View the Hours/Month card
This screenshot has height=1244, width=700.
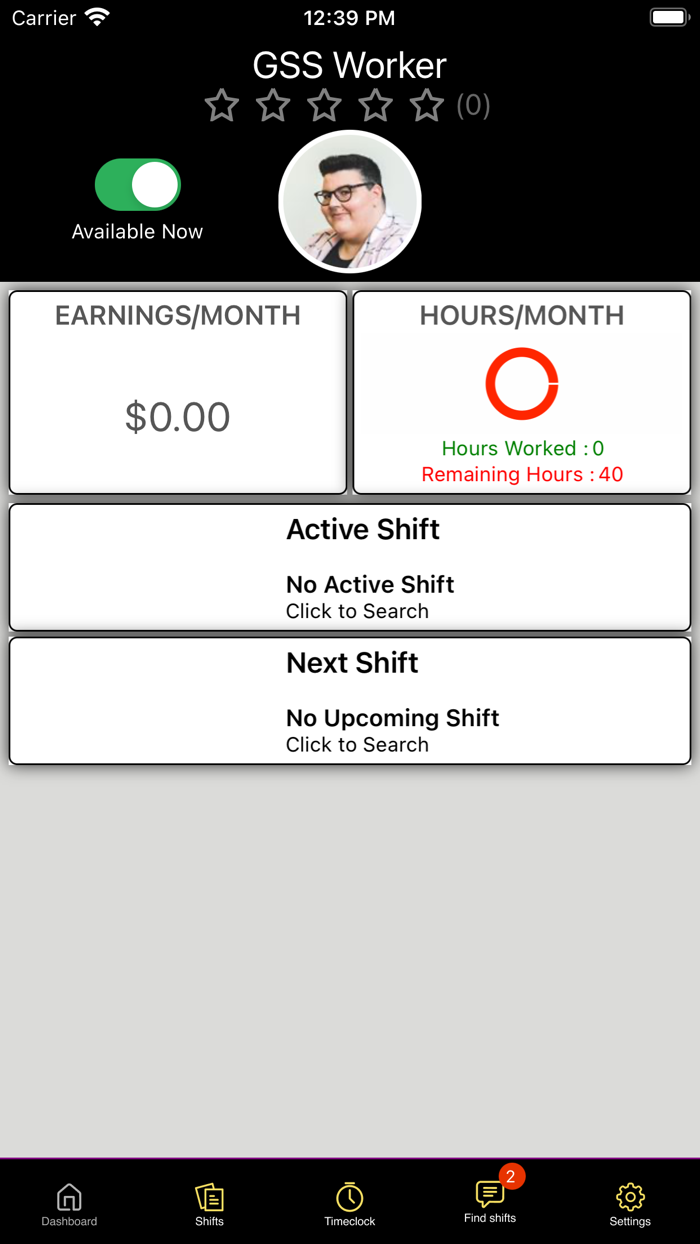click(x=522, y=392)
